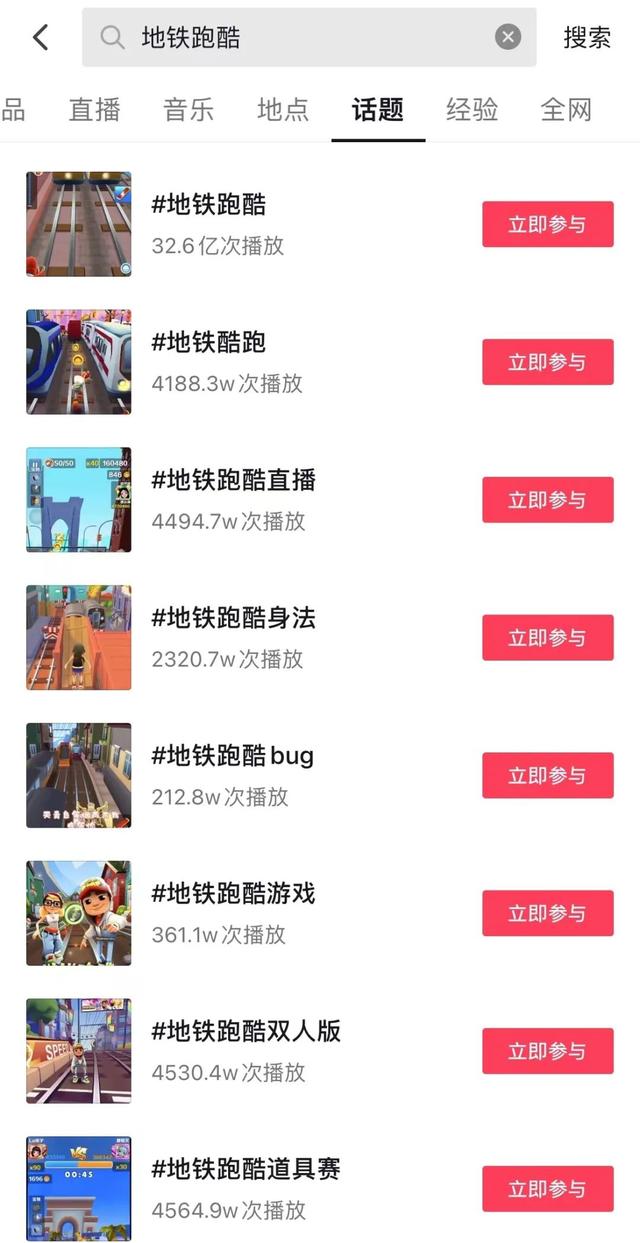Screen dimensions: 640x1243
Task: Tap 立即参与 next to #地铁跑酷
Action: (x=547, y=224)
